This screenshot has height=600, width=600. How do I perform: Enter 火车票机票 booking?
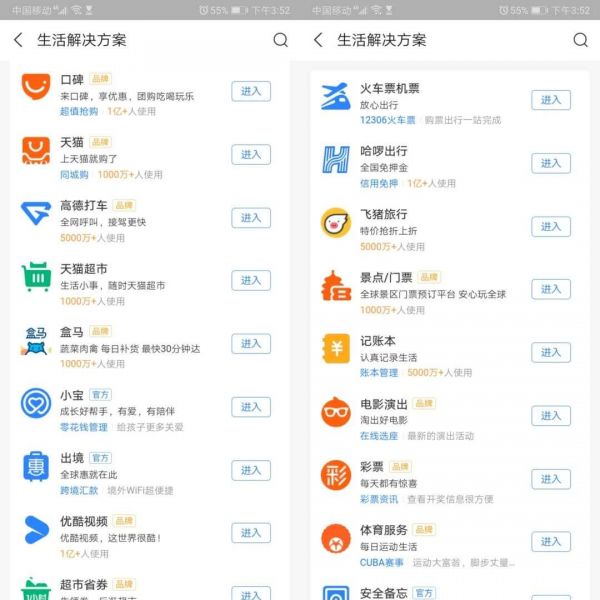click(551, 100)
